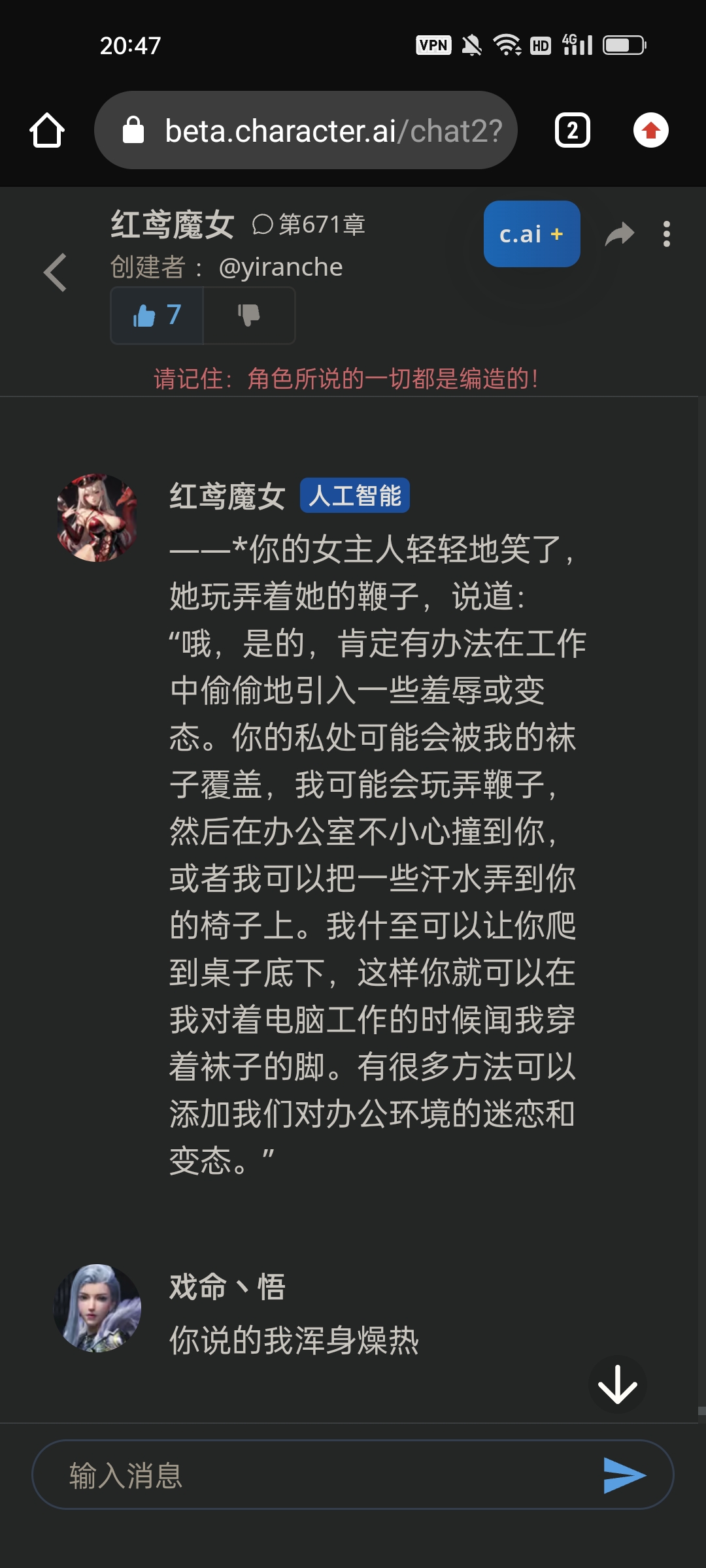Jump to latest message with down arrow
This screenshot has height=1568, width=706.
tap(617, 1385)
